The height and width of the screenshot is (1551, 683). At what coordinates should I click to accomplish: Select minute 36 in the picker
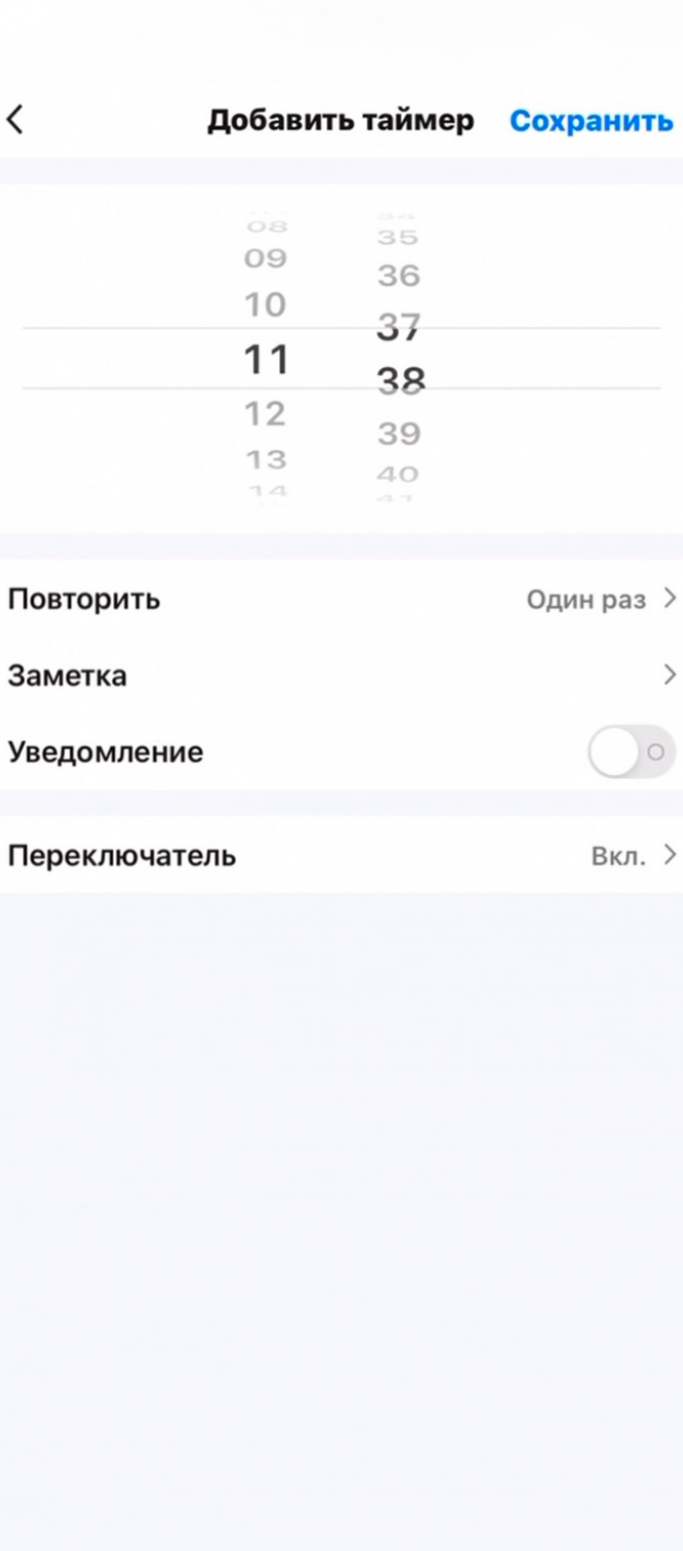click(399, 276)
